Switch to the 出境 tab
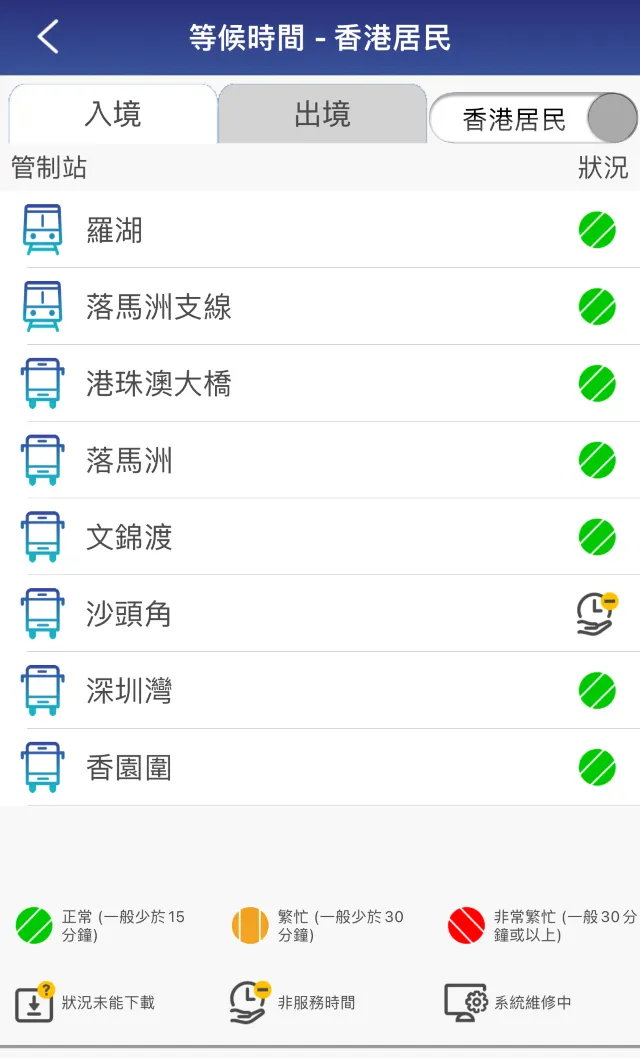The image size is (640, 1058). point(322,115)
